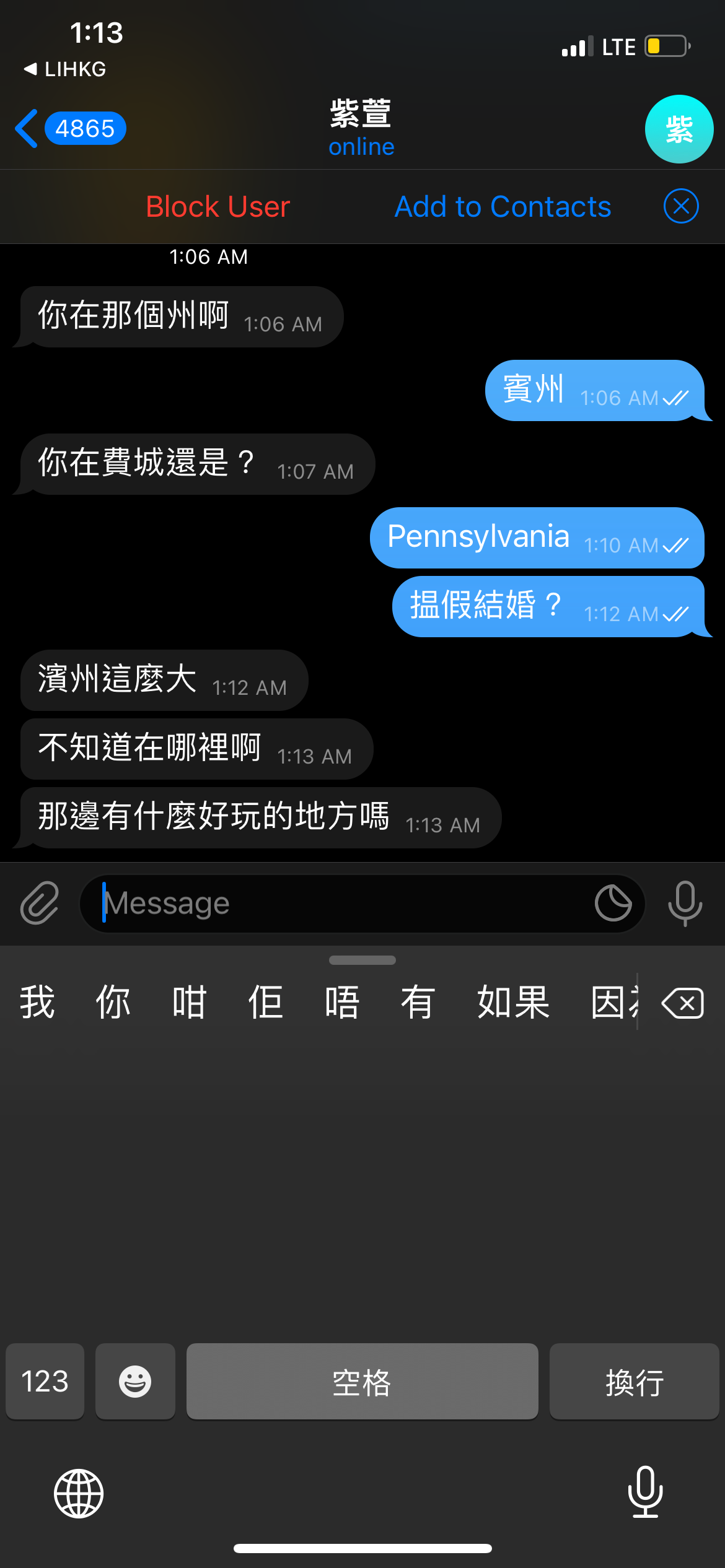Open 紫萱's profile avatar
The image size is (725, 1568).
679,129
